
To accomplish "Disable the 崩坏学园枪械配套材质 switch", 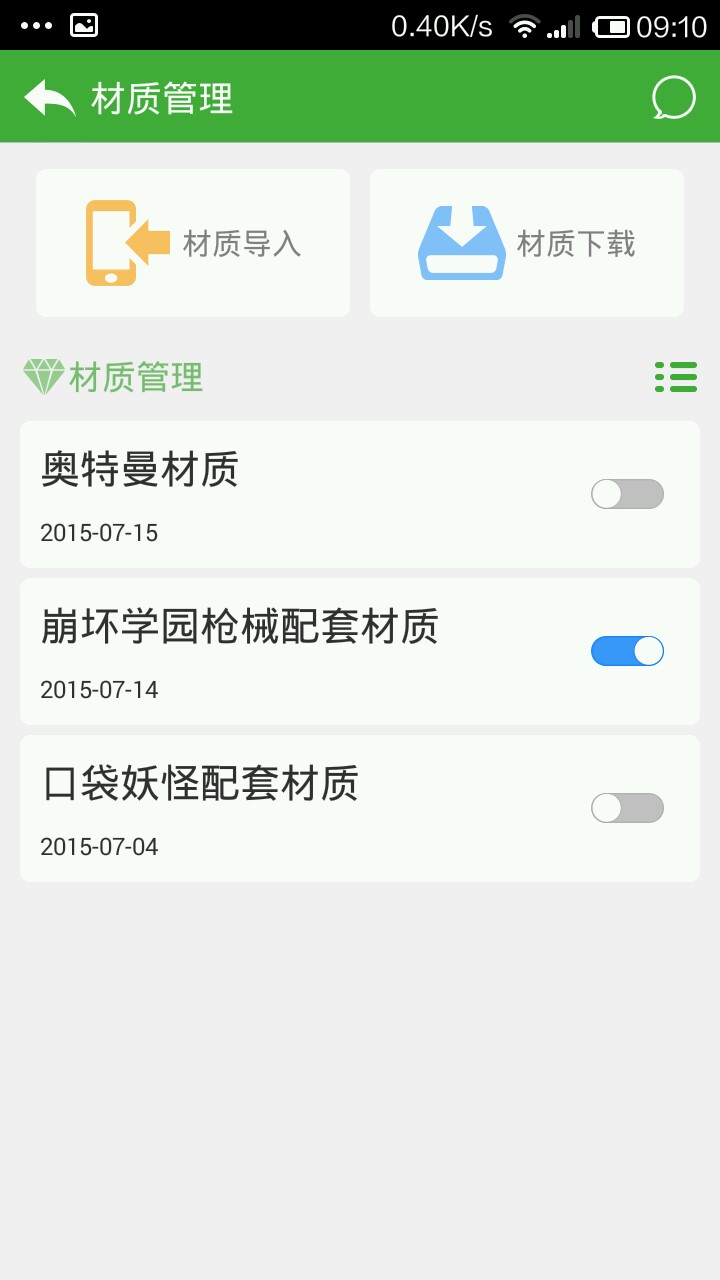I will (x=627, y=651).
